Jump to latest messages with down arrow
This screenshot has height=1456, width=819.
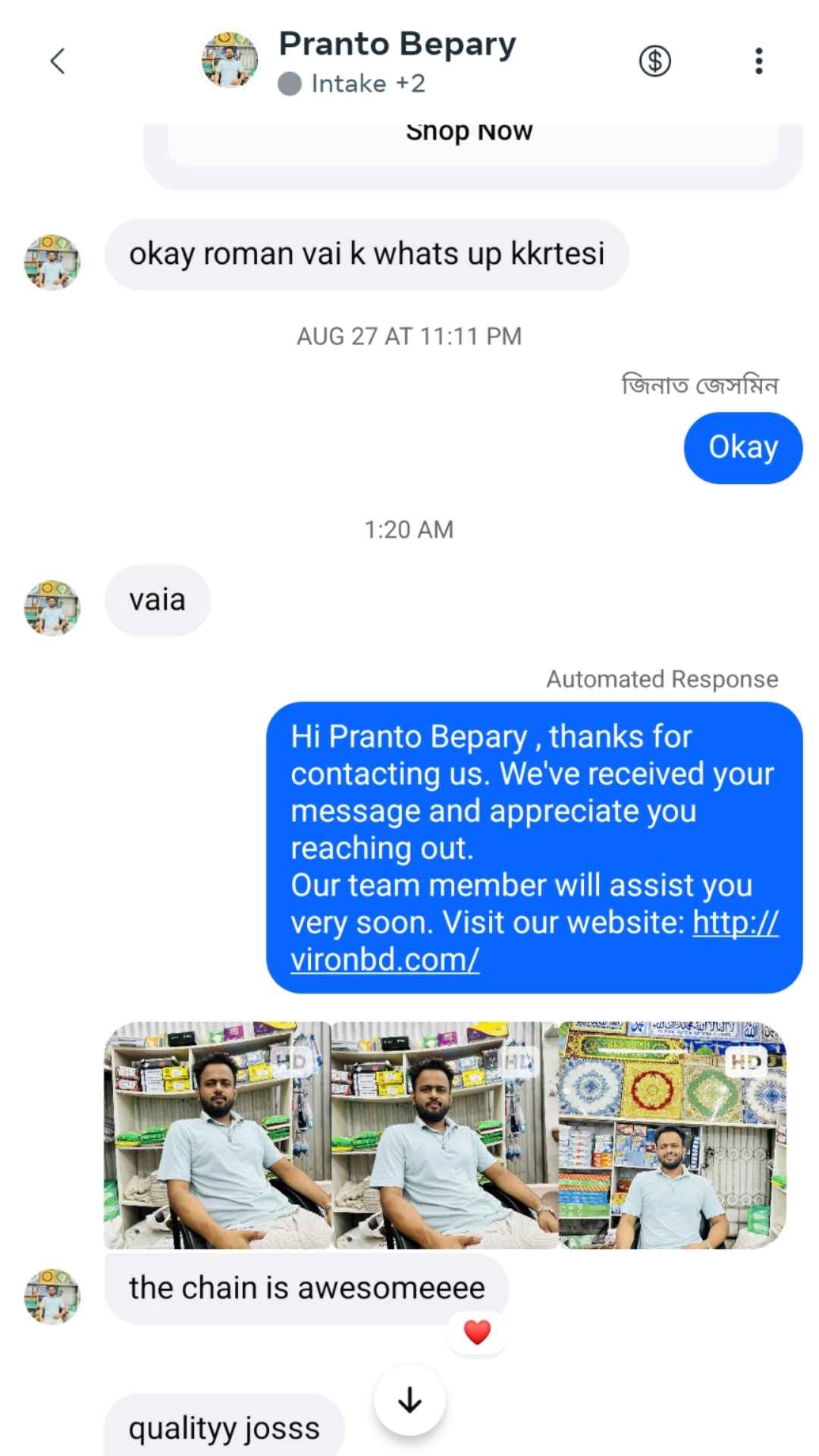(409, 1400)
